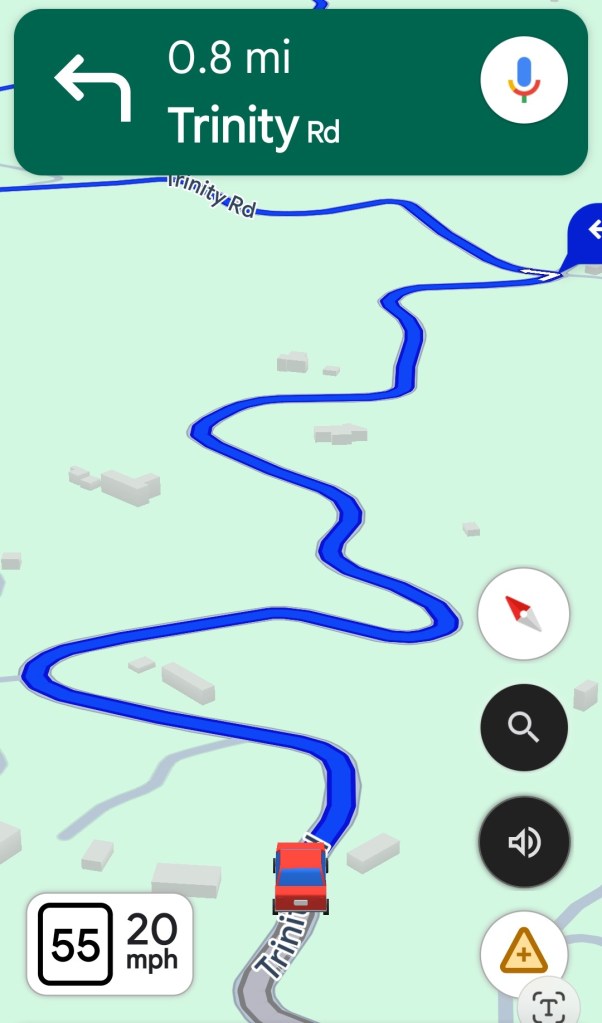Activate the voice assistant microphone
The height and width of the screenshot is (1023, 602).
(x=524, y=83)
